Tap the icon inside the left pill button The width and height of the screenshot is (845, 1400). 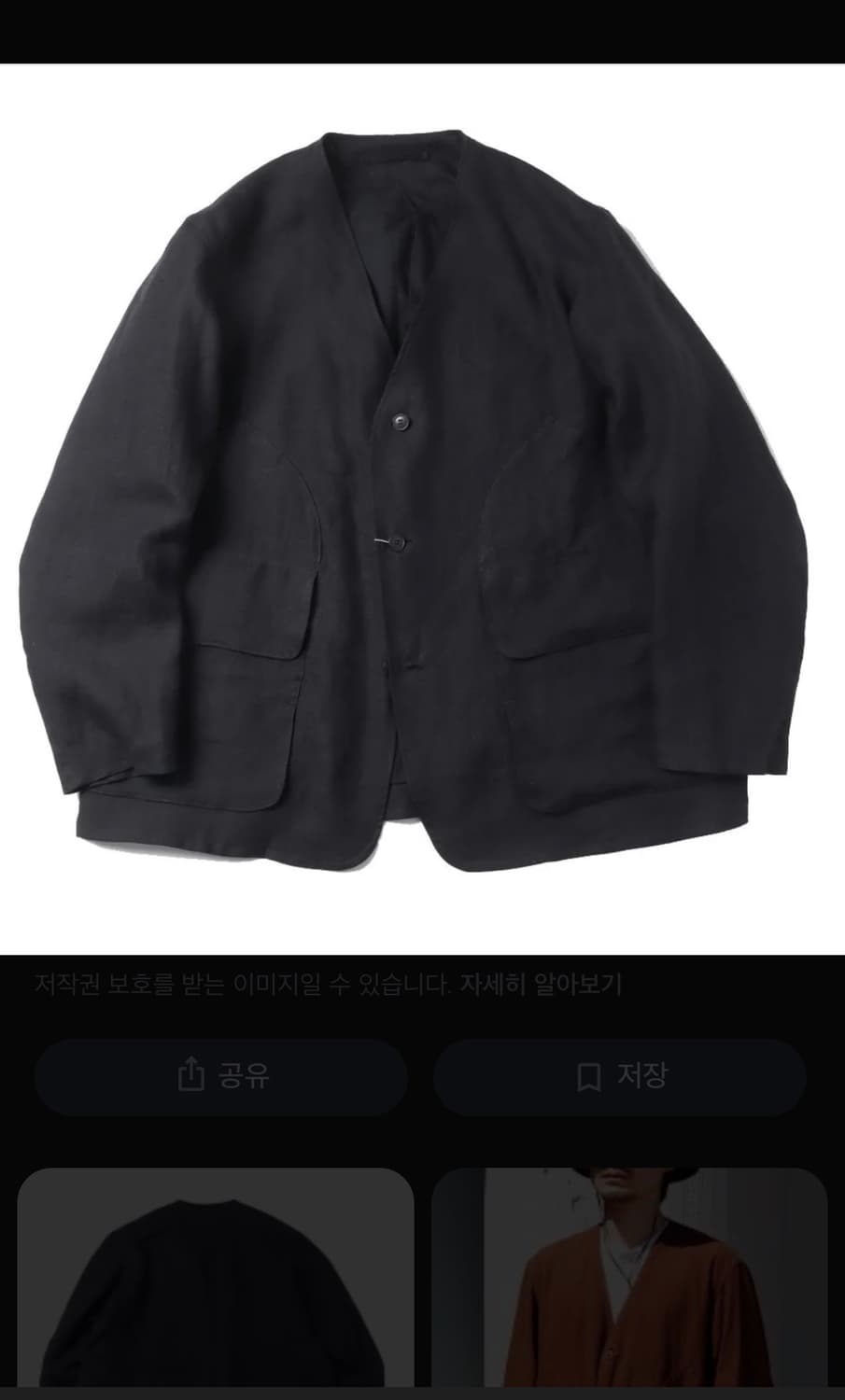192,1075
